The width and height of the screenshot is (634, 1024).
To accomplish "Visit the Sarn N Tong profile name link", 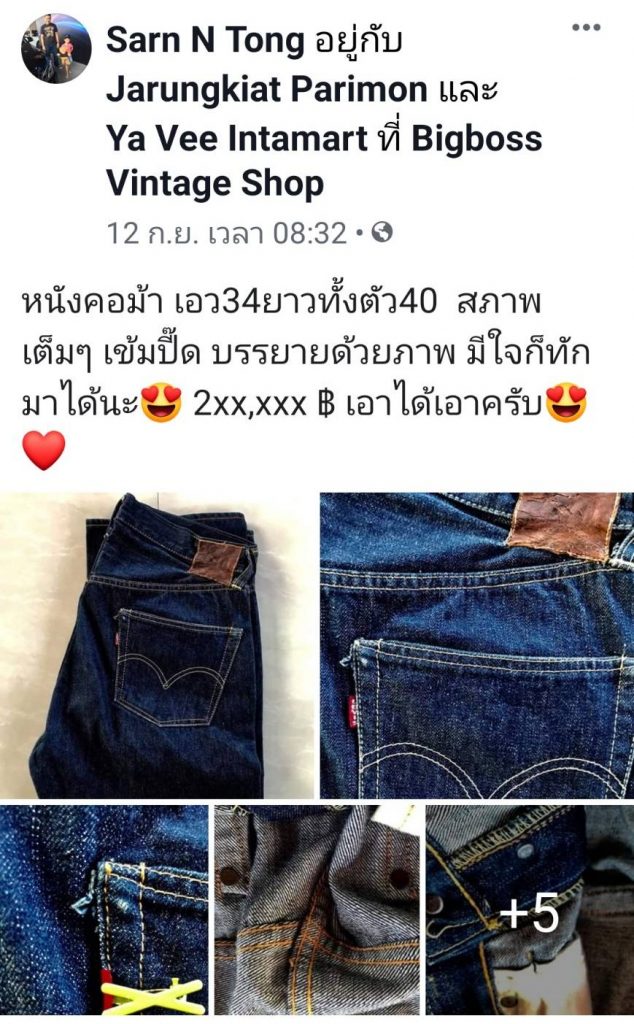I will click(205, 41).
